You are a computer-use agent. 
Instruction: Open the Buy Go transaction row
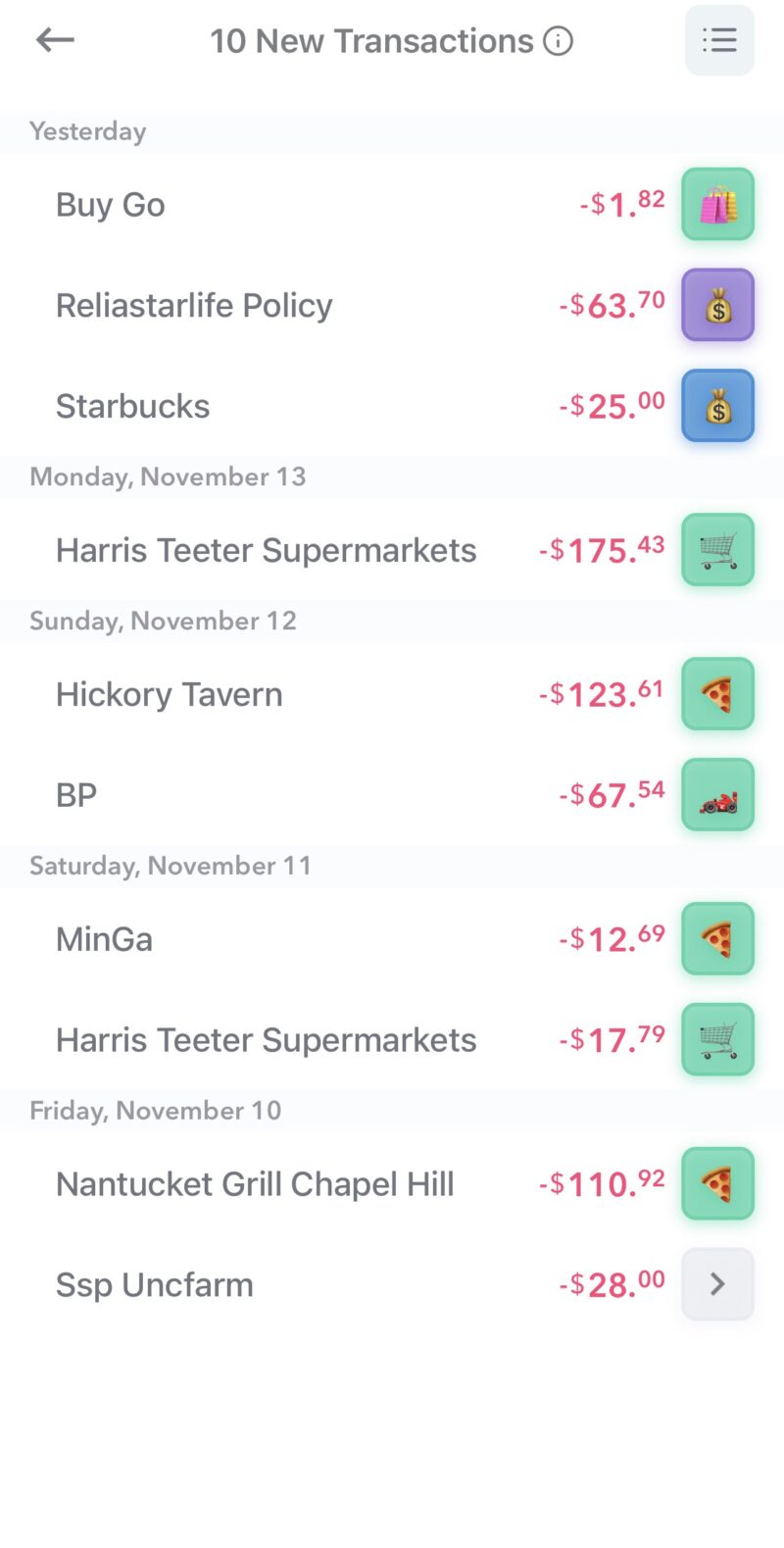point(110,204)
